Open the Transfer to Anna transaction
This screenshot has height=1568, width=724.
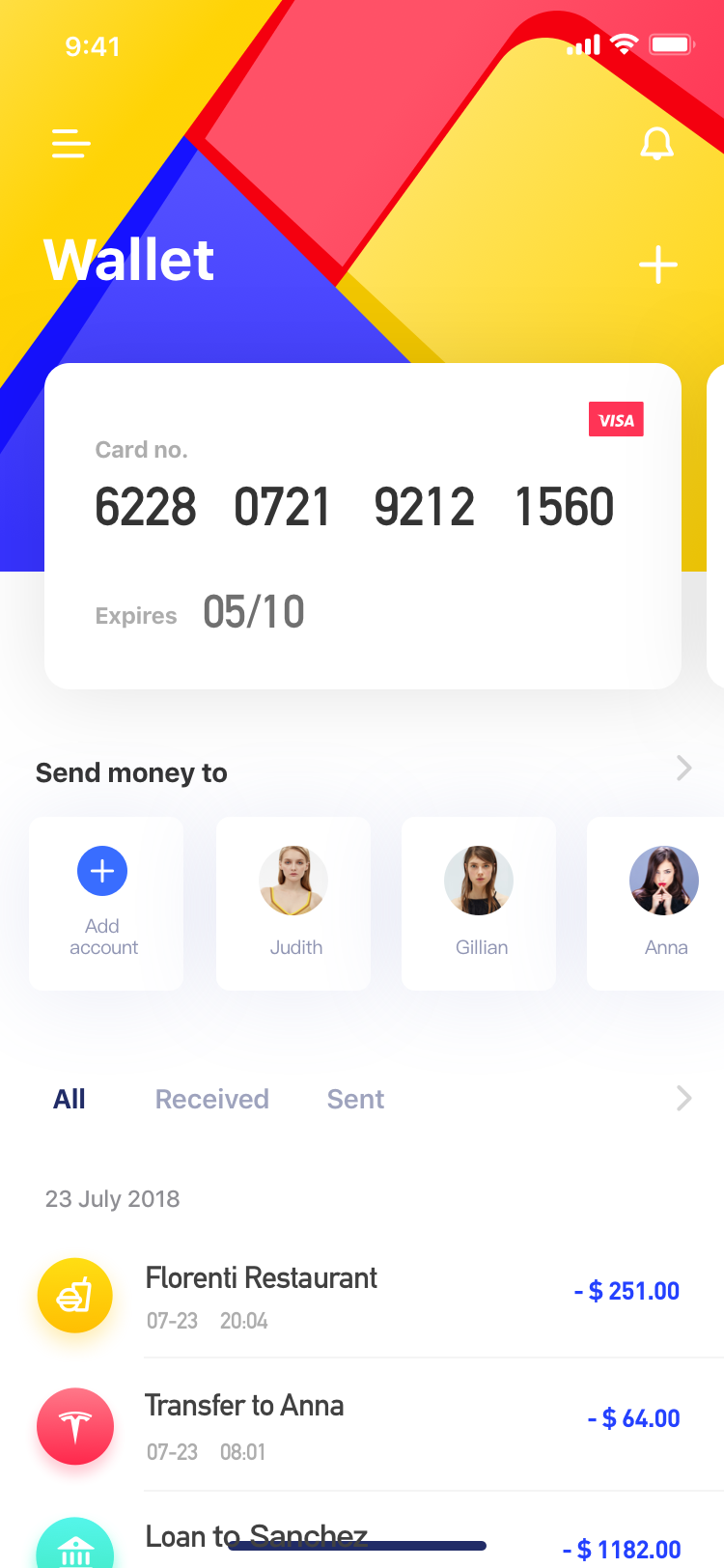(x=362, y=1427)
